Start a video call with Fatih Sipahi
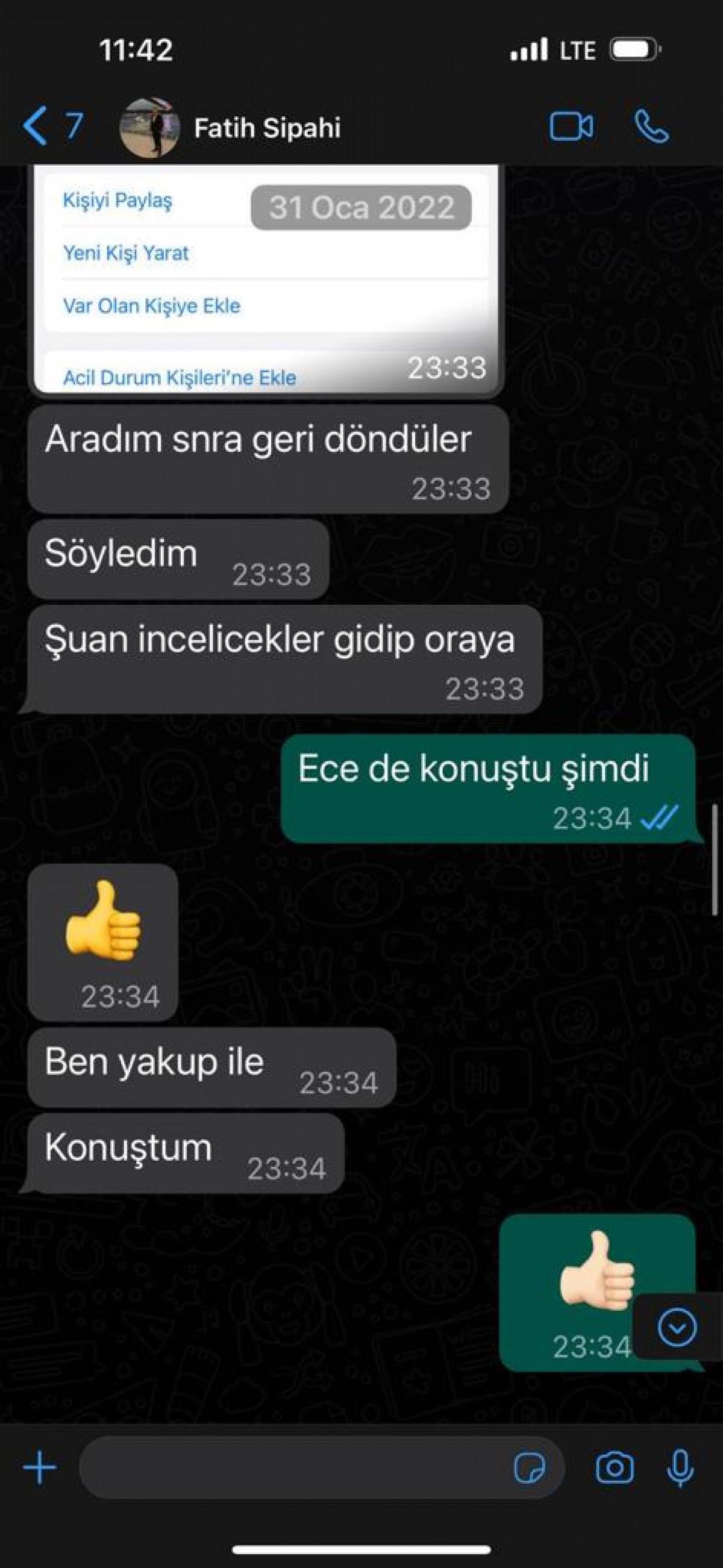 pos(571,127)
